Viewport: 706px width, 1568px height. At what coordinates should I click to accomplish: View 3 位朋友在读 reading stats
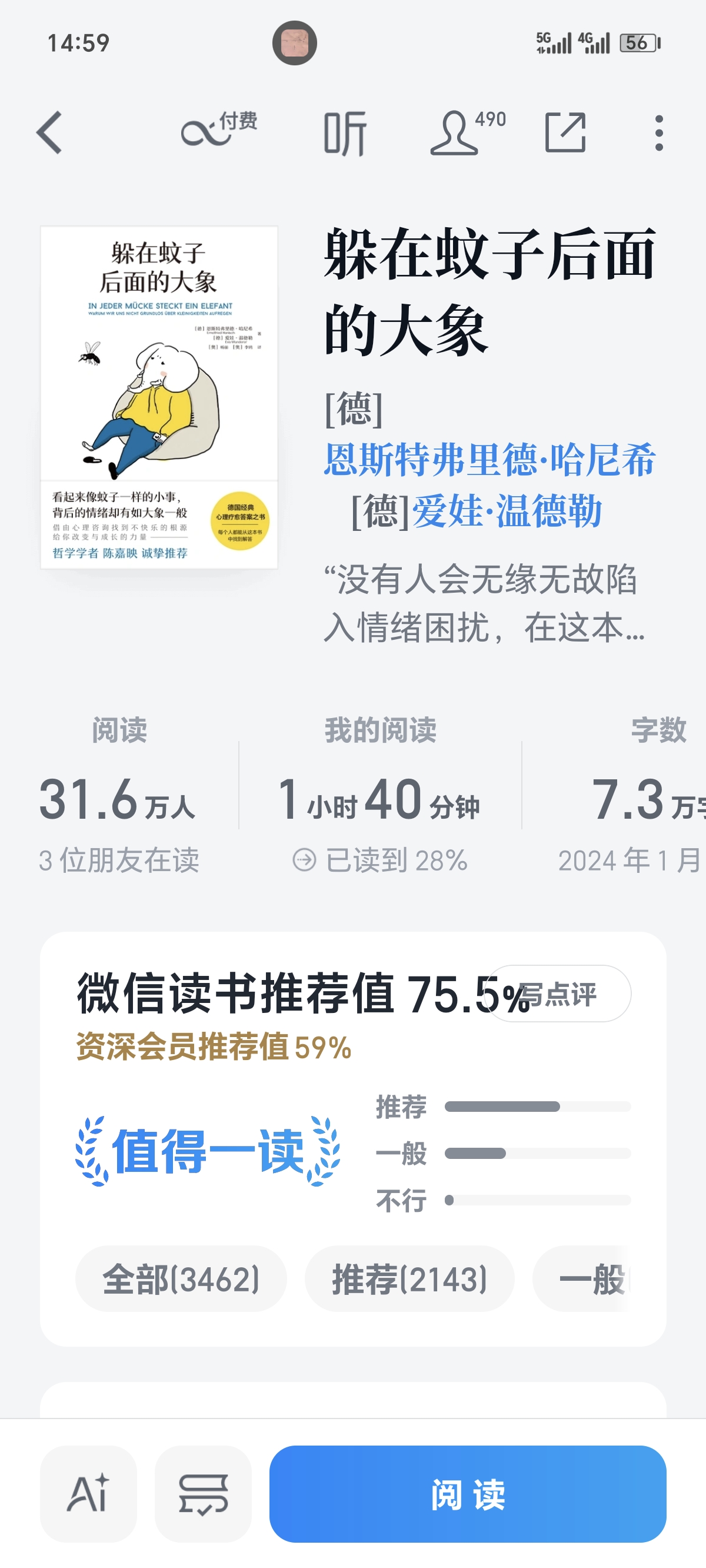click(x=119, y=859)
